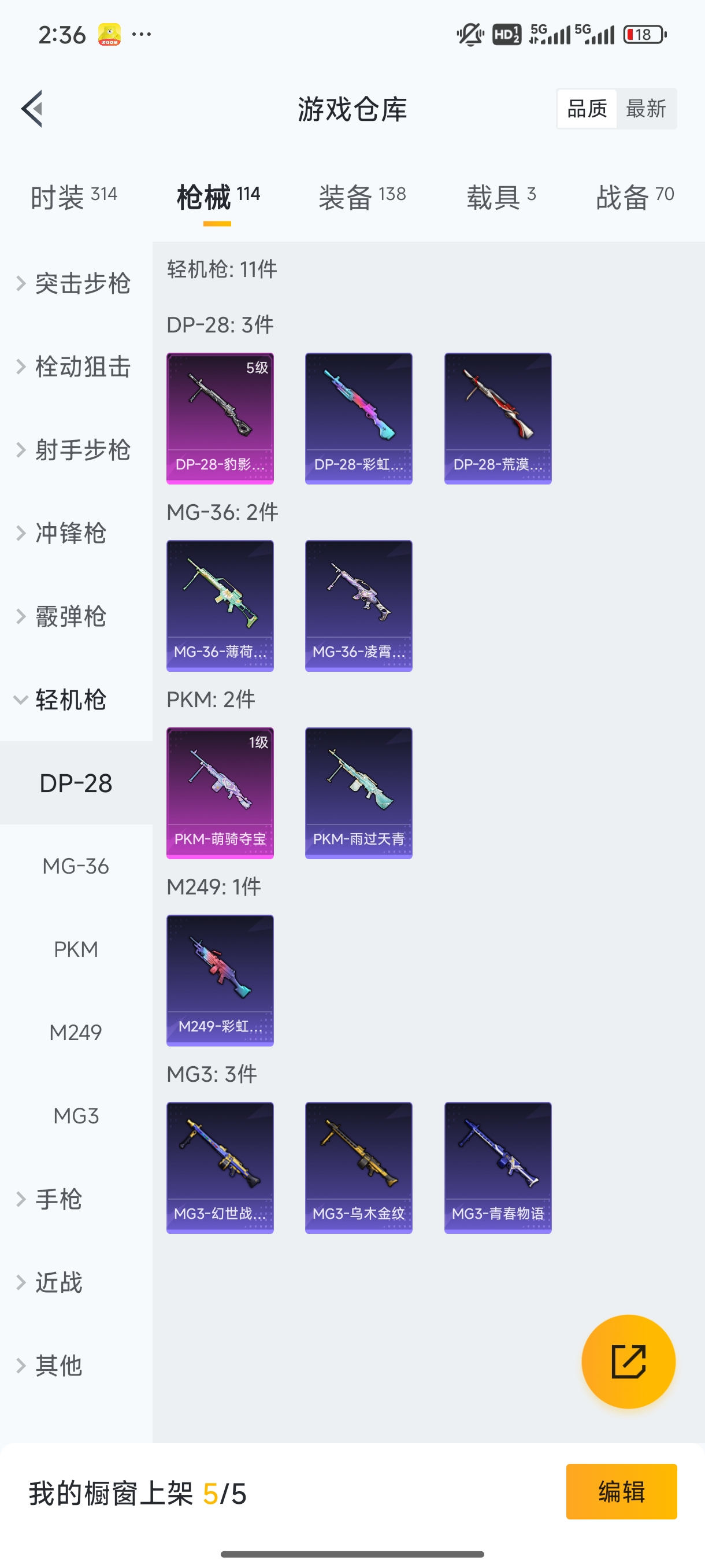Select the MG3-青春物语 skin
705x1568 pixels.
(x=498, y=1168)
